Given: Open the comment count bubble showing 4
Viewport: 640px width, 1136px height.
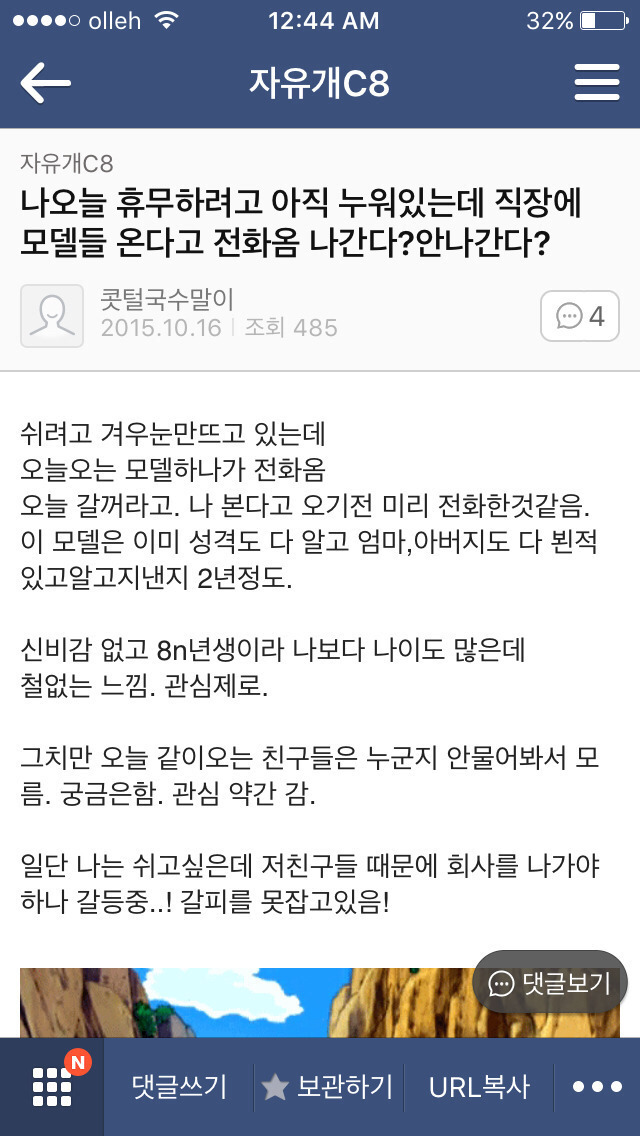Looking at the screenshot, I should point(580,316).
